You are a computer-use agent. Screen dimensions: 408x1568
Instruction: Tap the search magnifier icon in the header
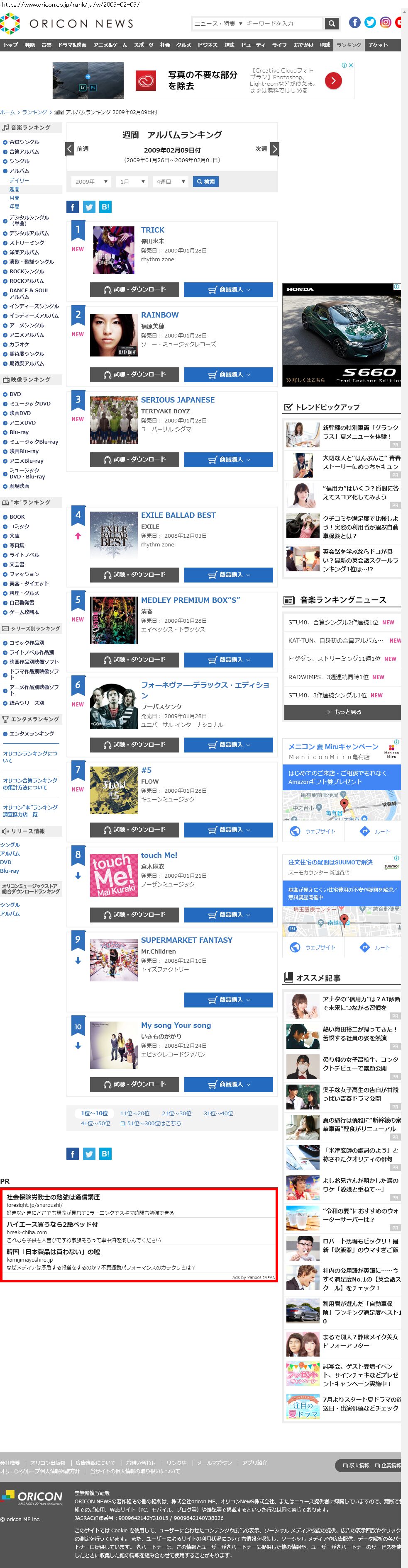[x=331, y=24]
